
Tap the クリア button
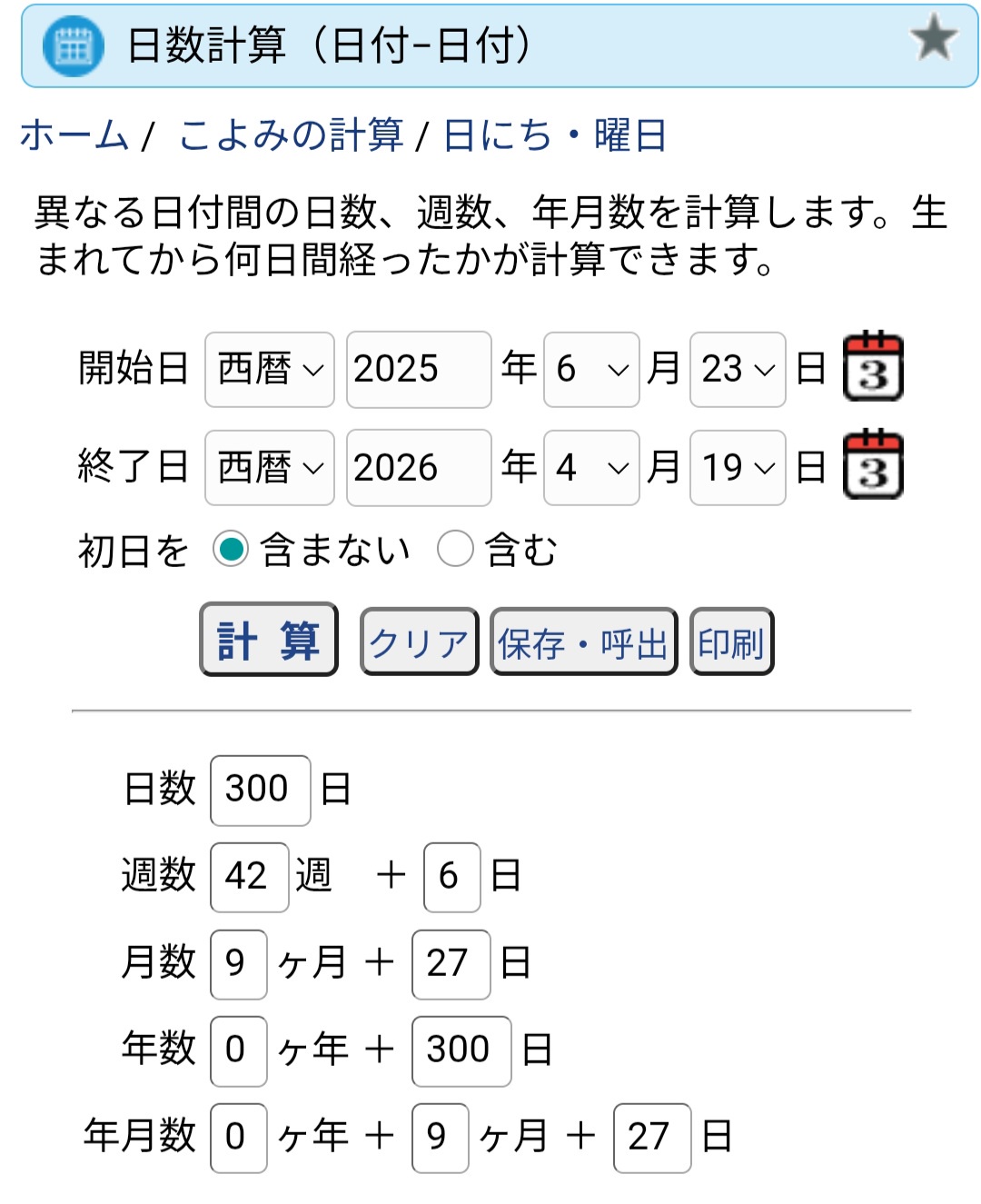click(x=419, y=642)
